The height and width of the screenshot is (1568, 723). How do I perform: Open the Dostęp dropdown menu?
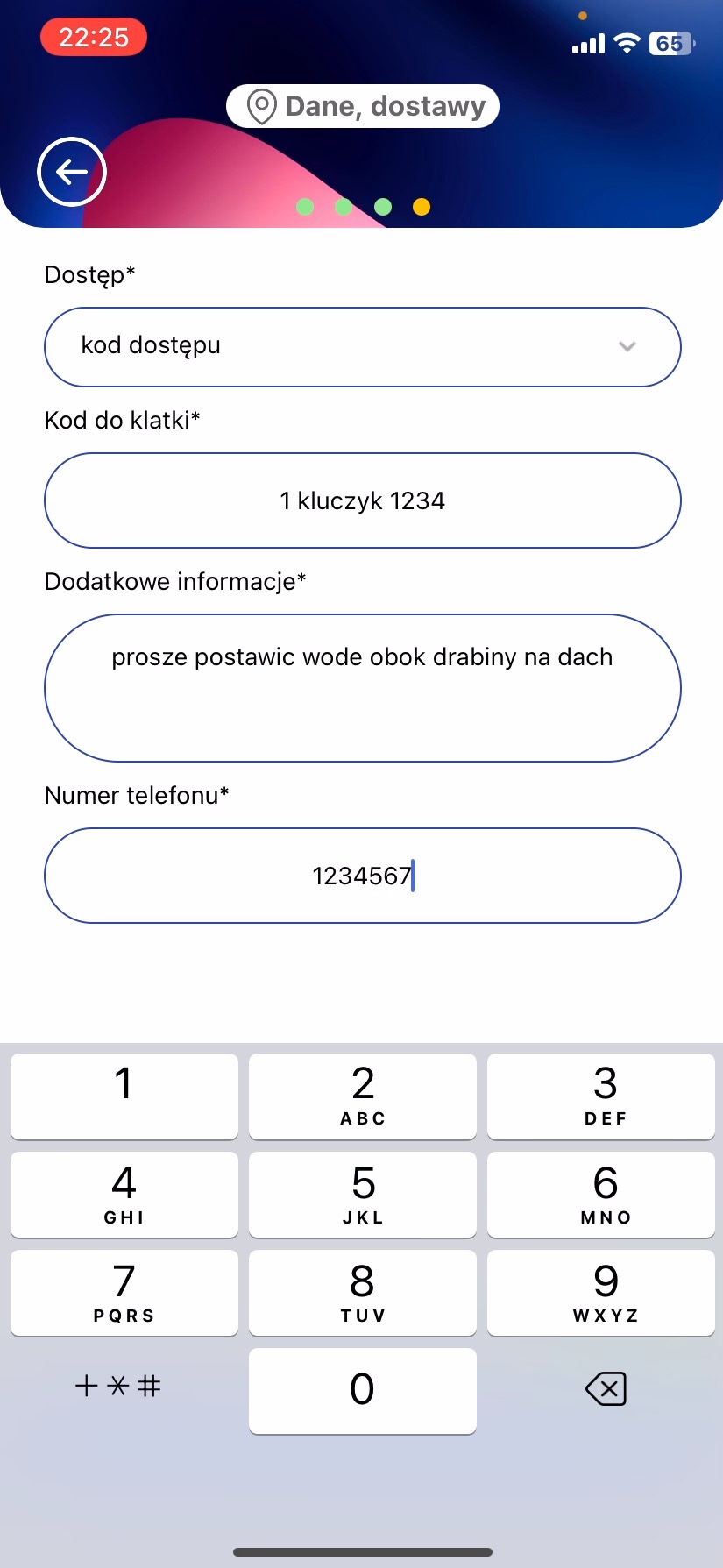click(362, 346)
